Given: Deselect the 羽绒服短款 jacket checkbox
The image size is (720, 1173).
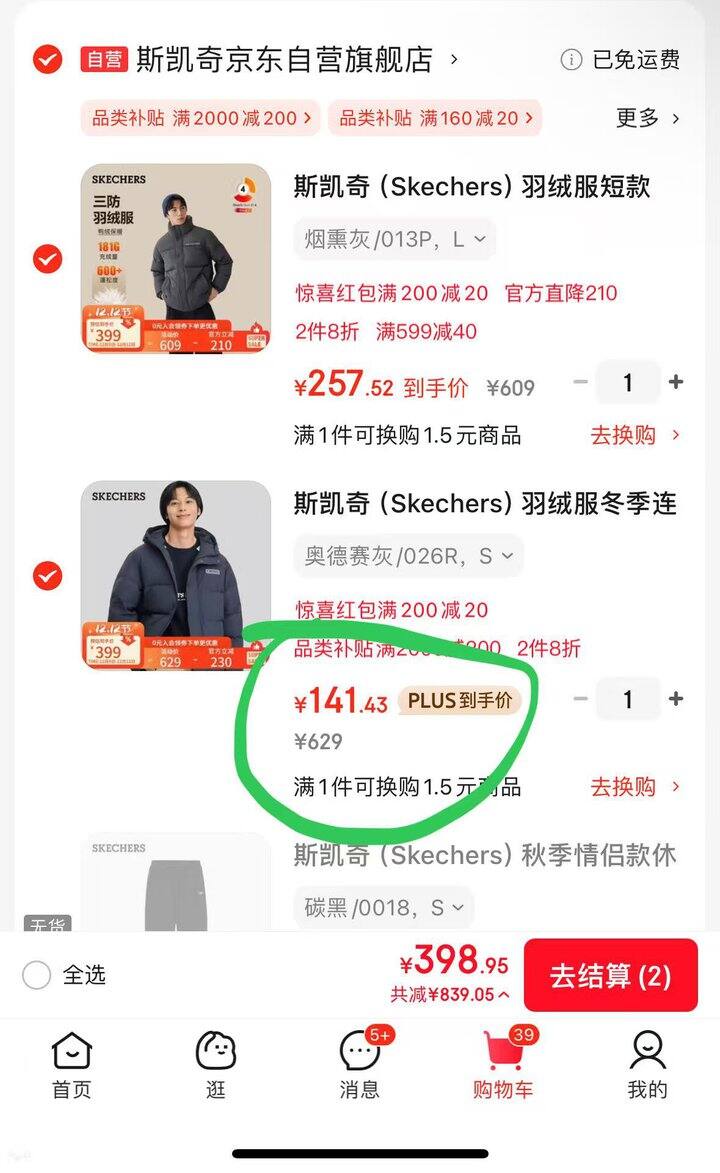Looking at the screenshot, I should pos(47,259).
